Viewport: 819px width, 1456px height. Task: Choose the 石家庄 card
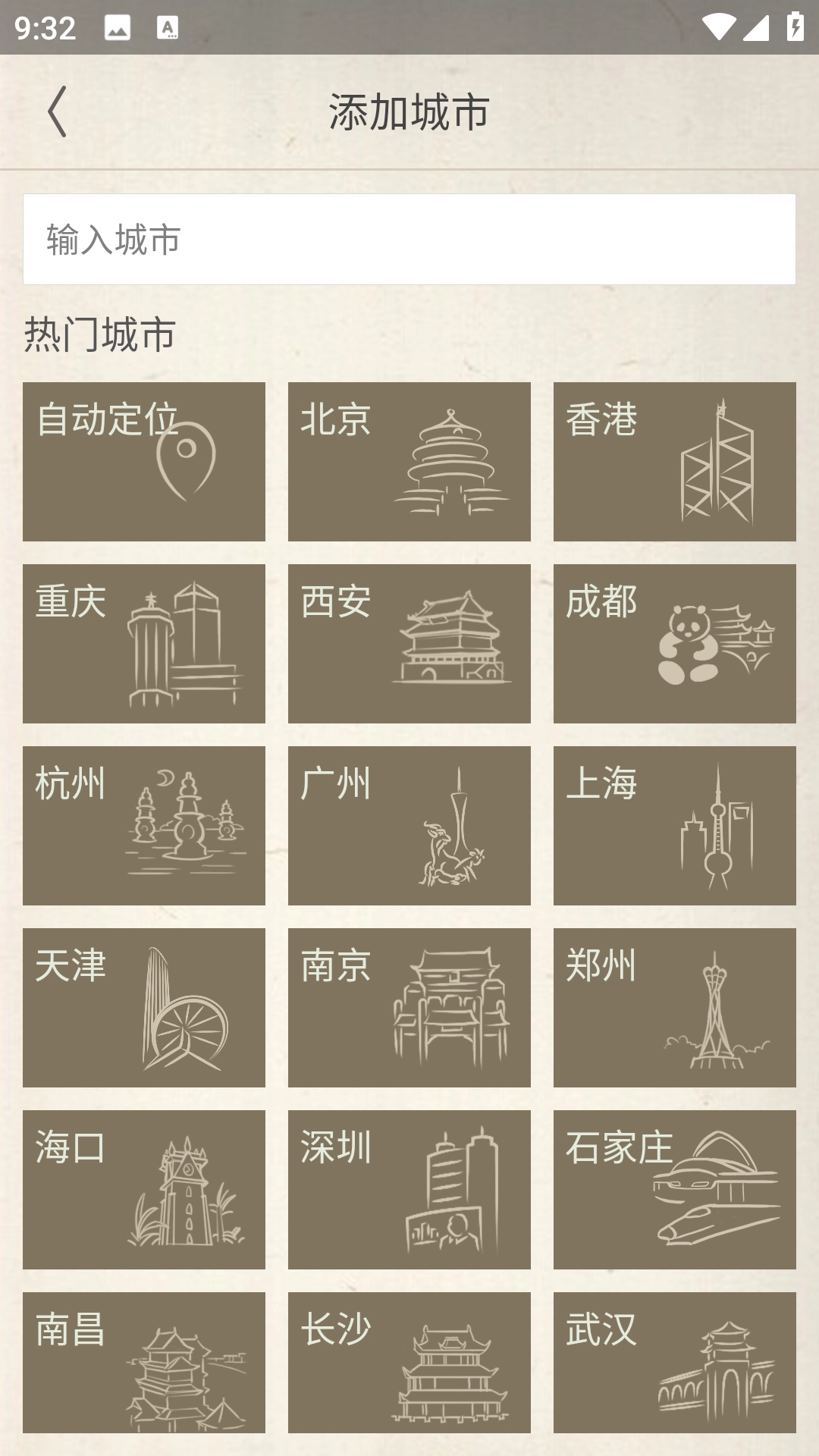pos(675,1190)
